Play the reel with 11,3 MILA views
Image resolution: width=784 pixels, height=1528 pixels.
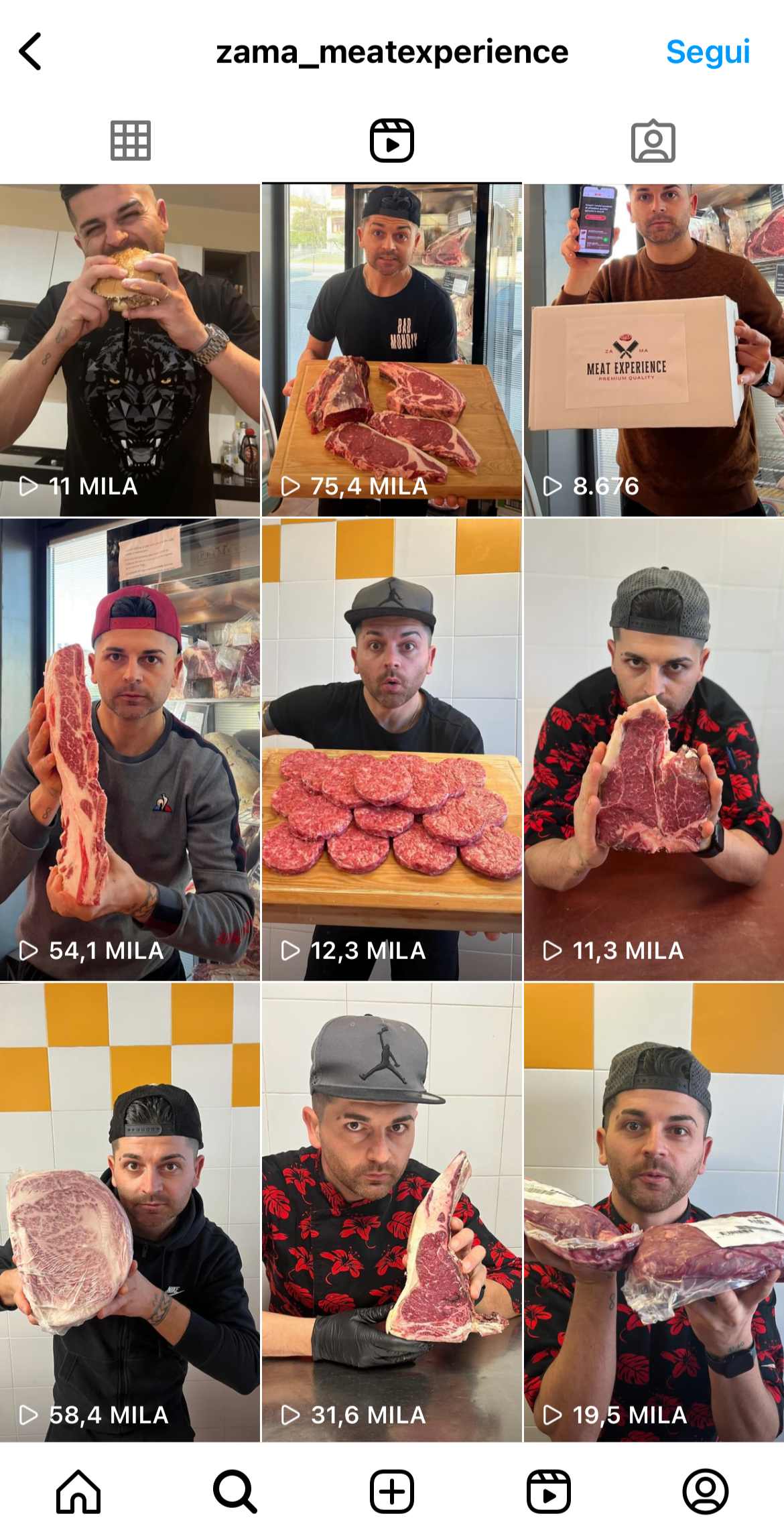[x=654, y=749]
